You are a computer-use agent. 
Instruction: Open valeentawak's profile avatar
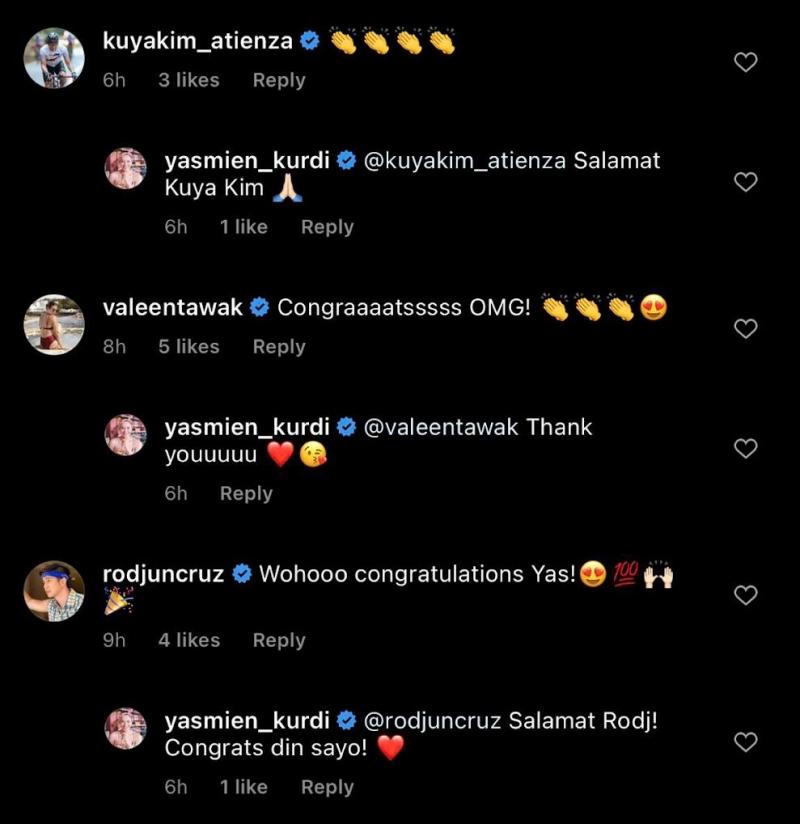coord(53,324)
